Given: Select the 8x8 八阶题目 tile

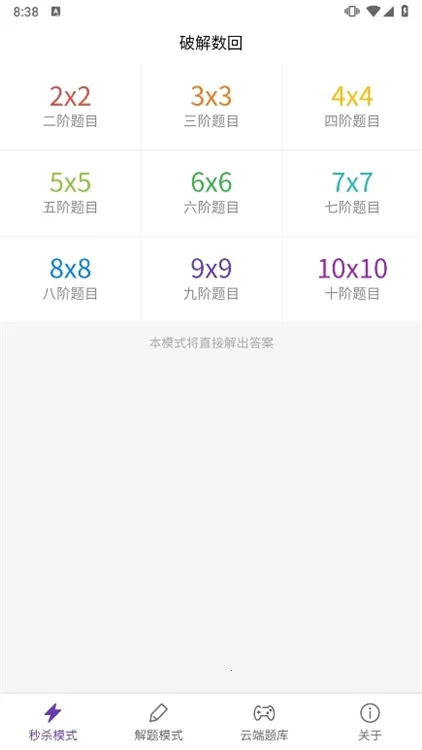Looking at the screenshot, I should point(70,279).
